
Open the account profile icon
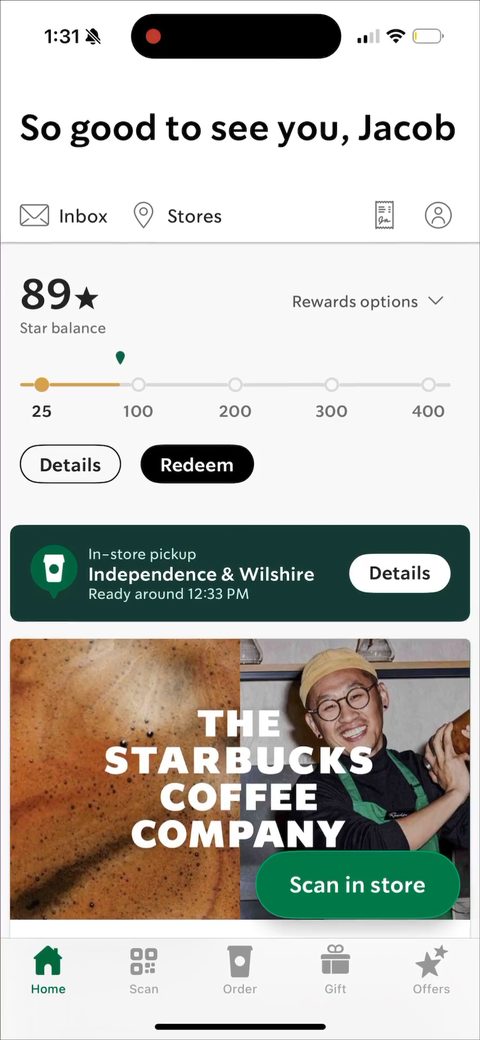coord(438,216)
